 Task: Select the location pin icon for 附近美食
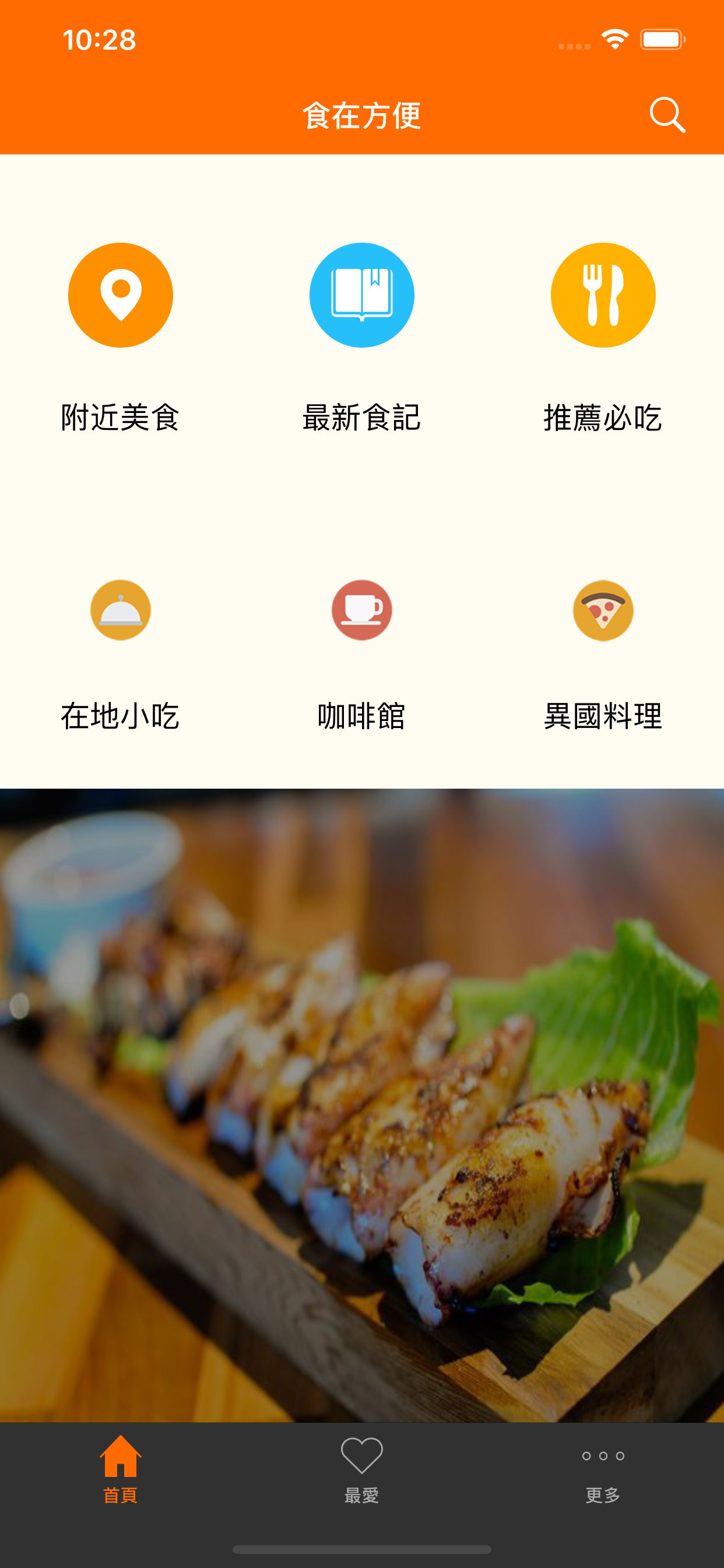click(121, 295)
